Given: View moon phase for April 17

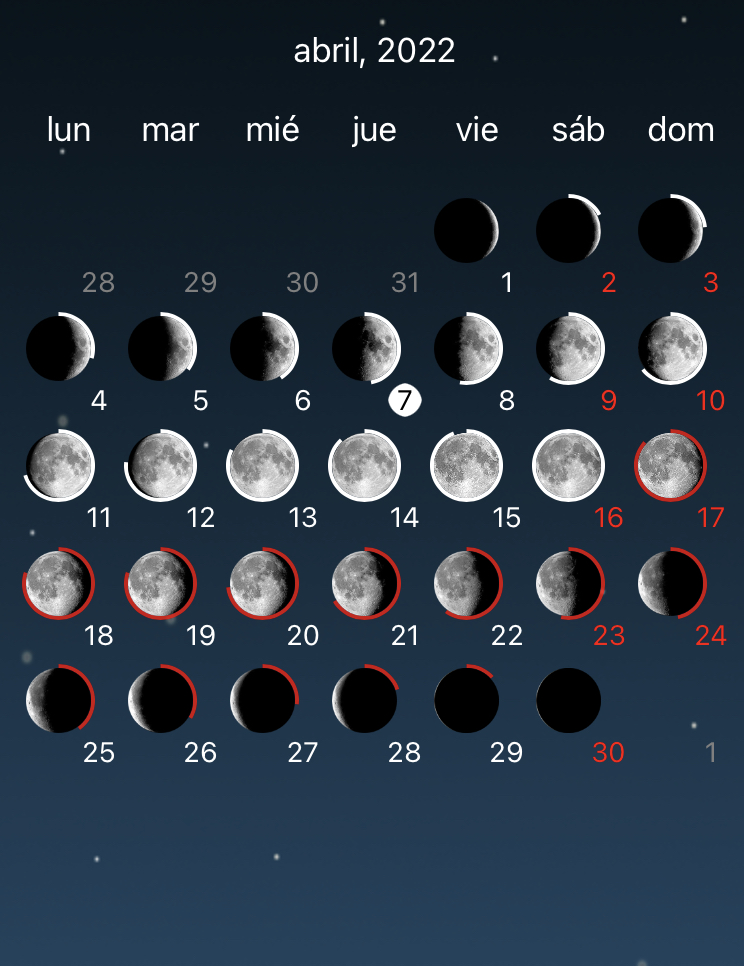Looking at the screenshot, I should 671,466.
